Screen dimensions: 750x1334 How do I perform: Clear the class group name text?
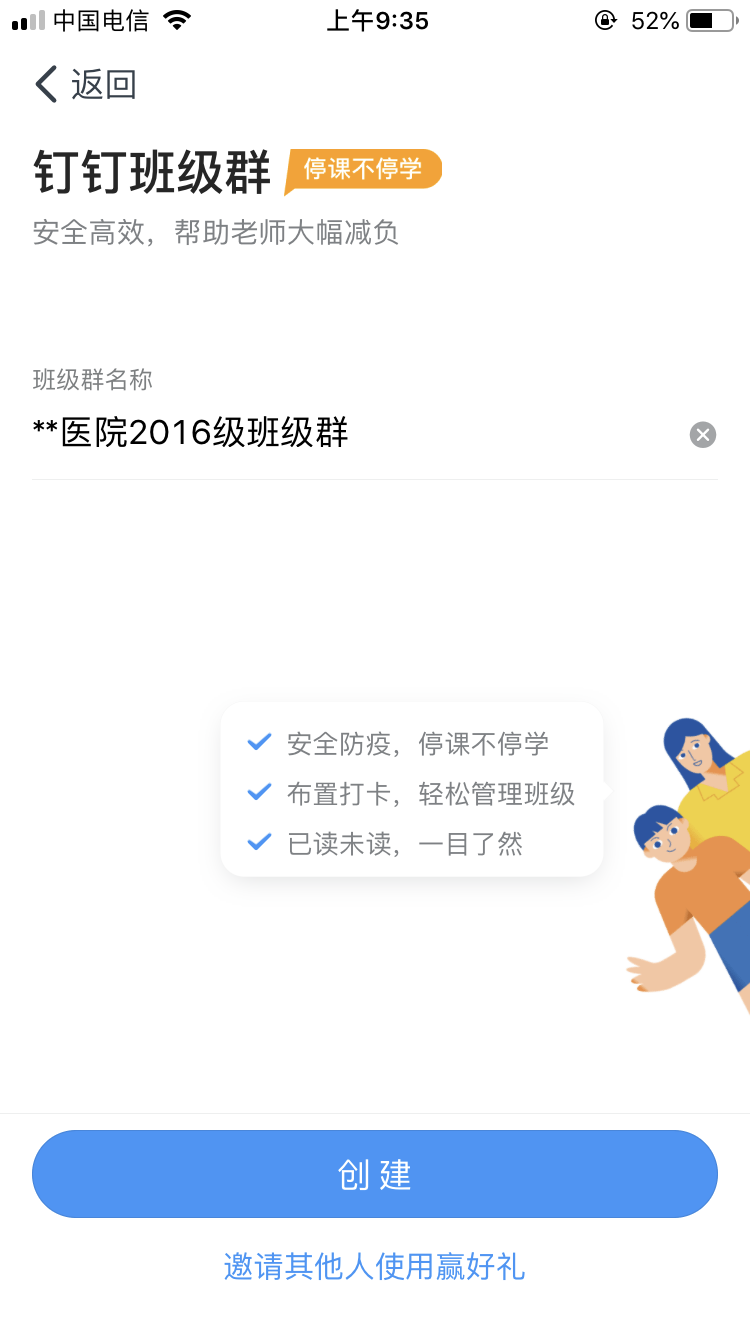(x=703, y=434)
